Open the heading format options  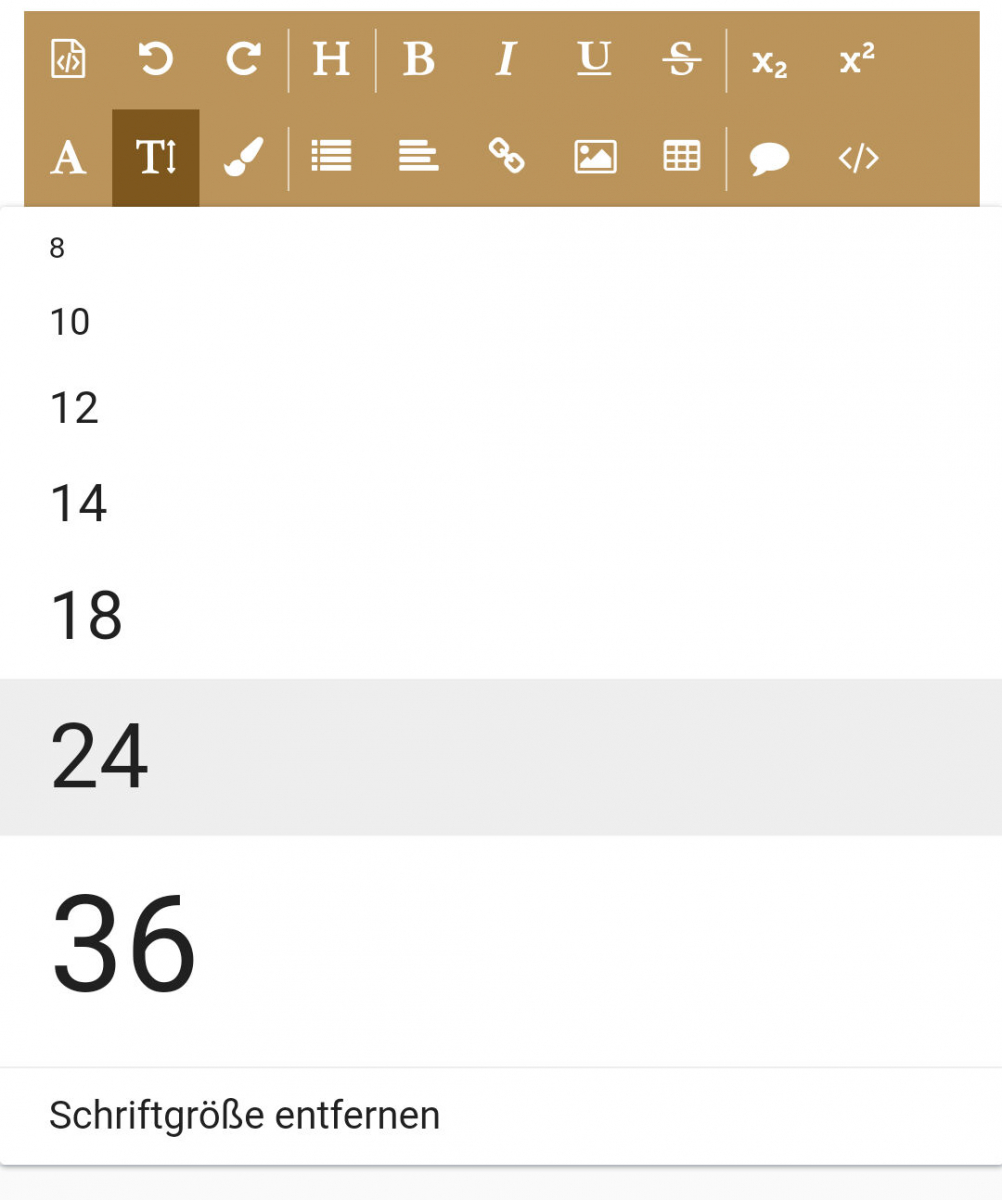[x=331, y=60]
